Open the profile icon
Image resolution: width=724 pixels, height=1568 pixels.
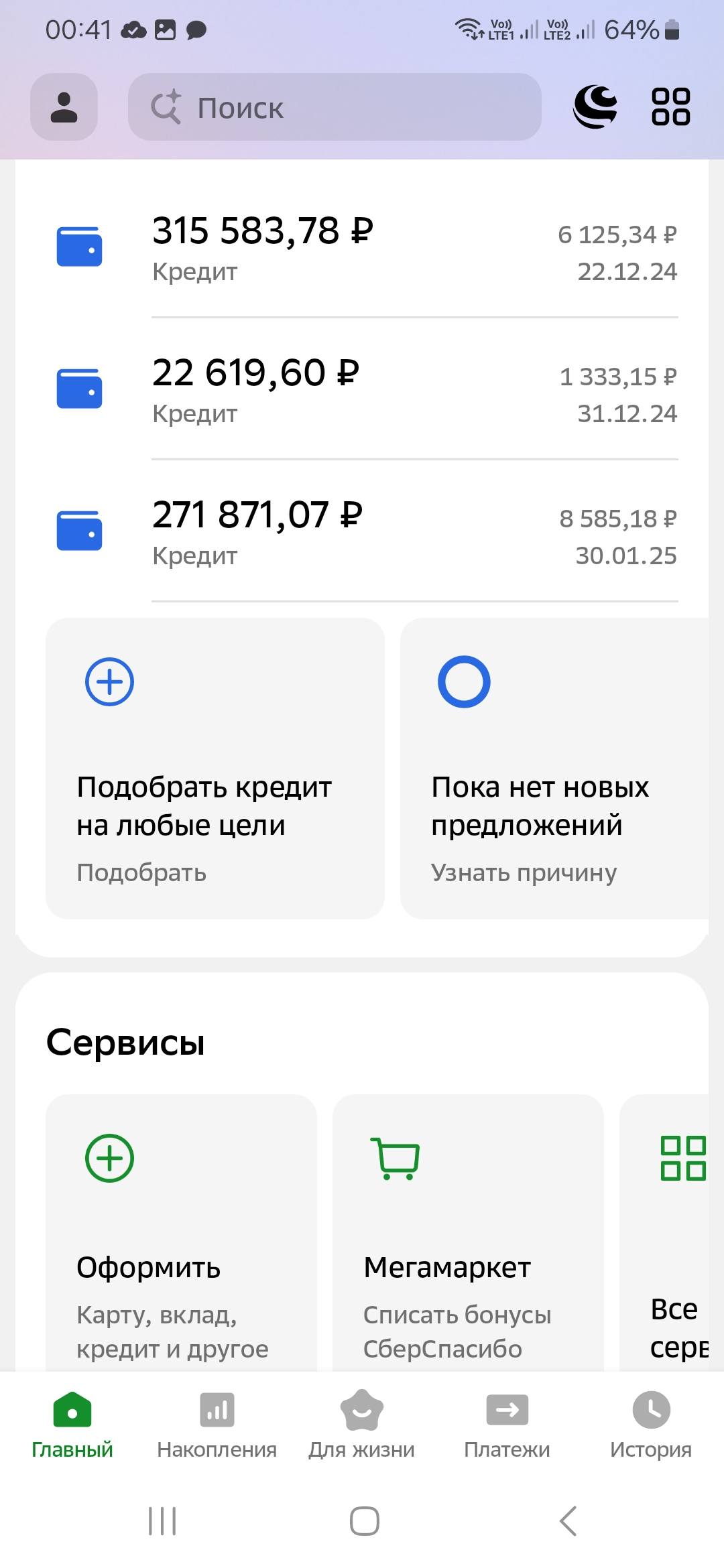[x=64, y=107]
